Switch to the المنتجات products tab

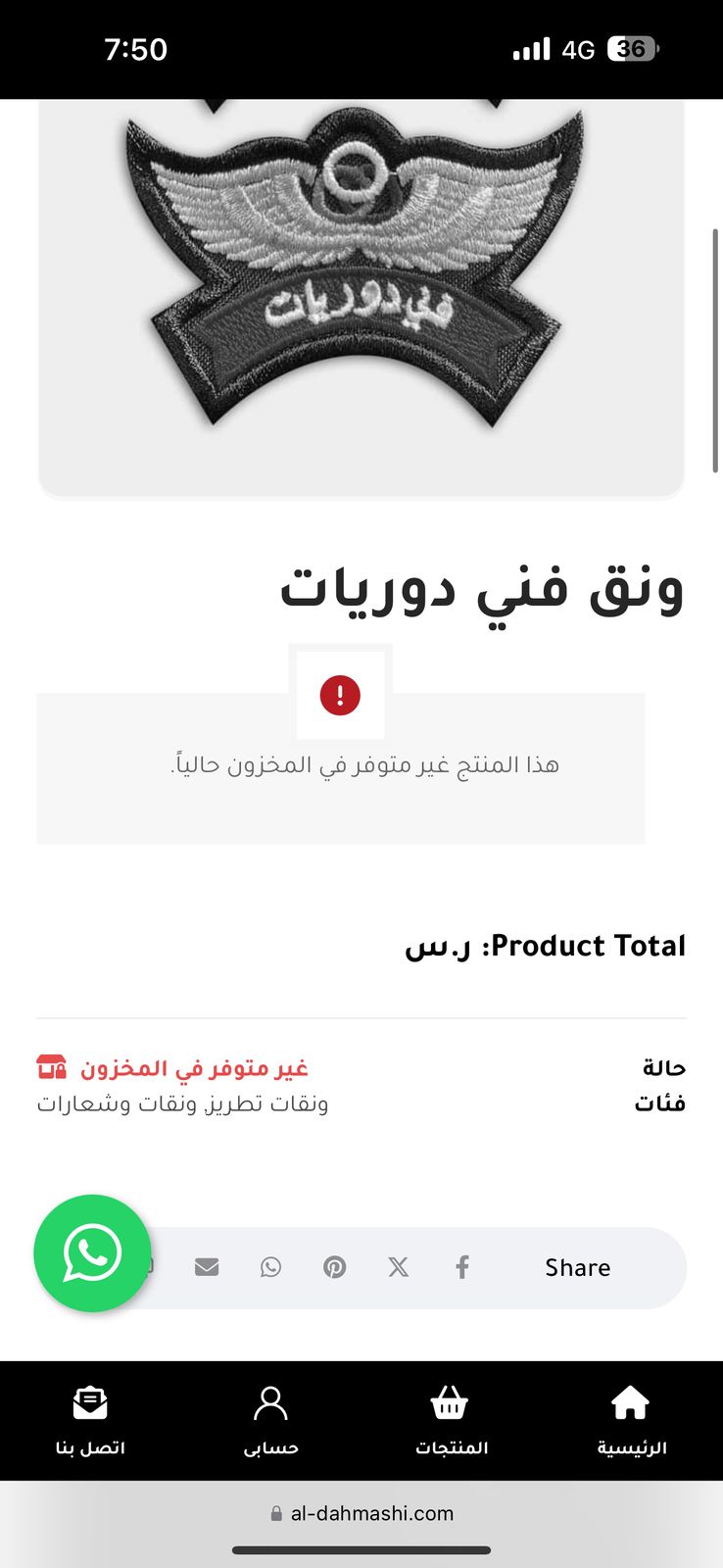click(451, 1421)
